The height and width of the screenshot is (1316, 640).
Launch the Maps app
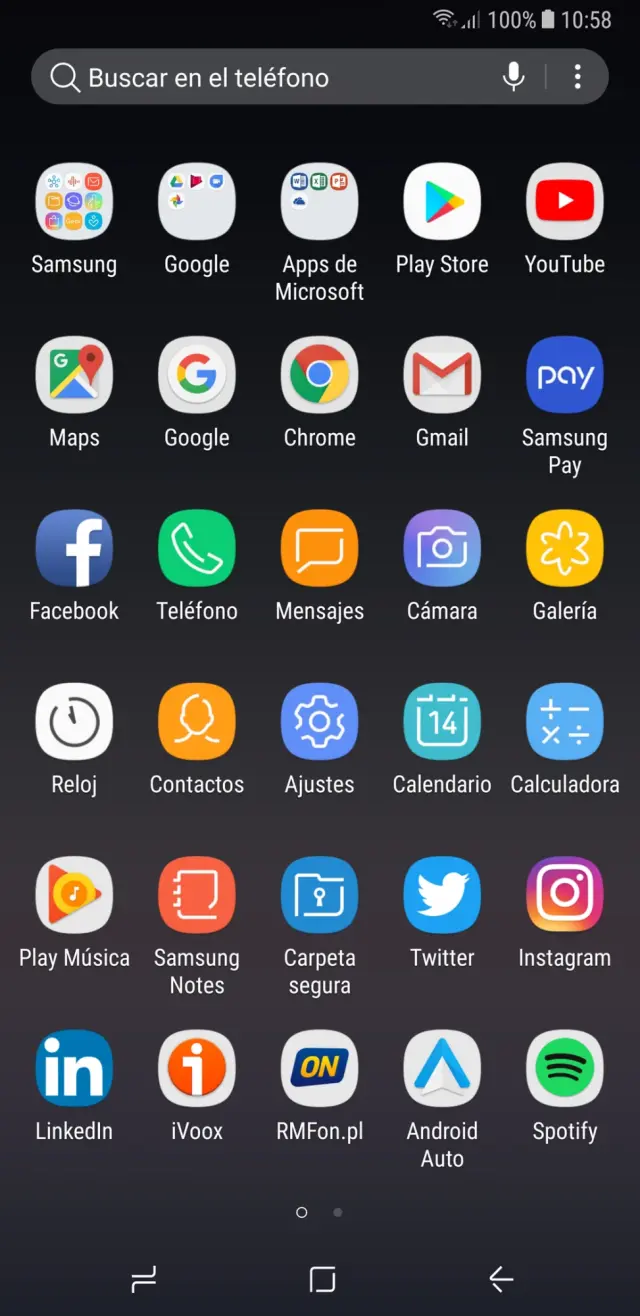tap(74, 375)
